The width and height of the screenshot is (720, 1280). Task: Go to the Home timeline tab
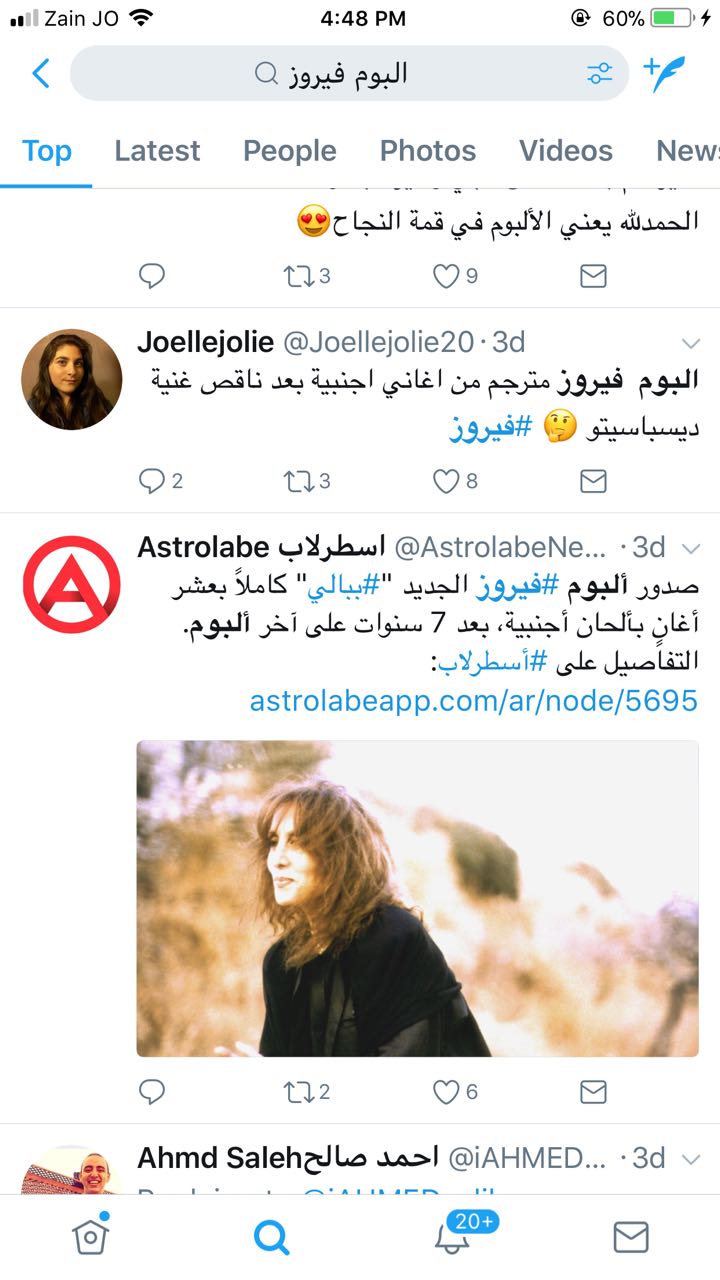coord(90,1237)
